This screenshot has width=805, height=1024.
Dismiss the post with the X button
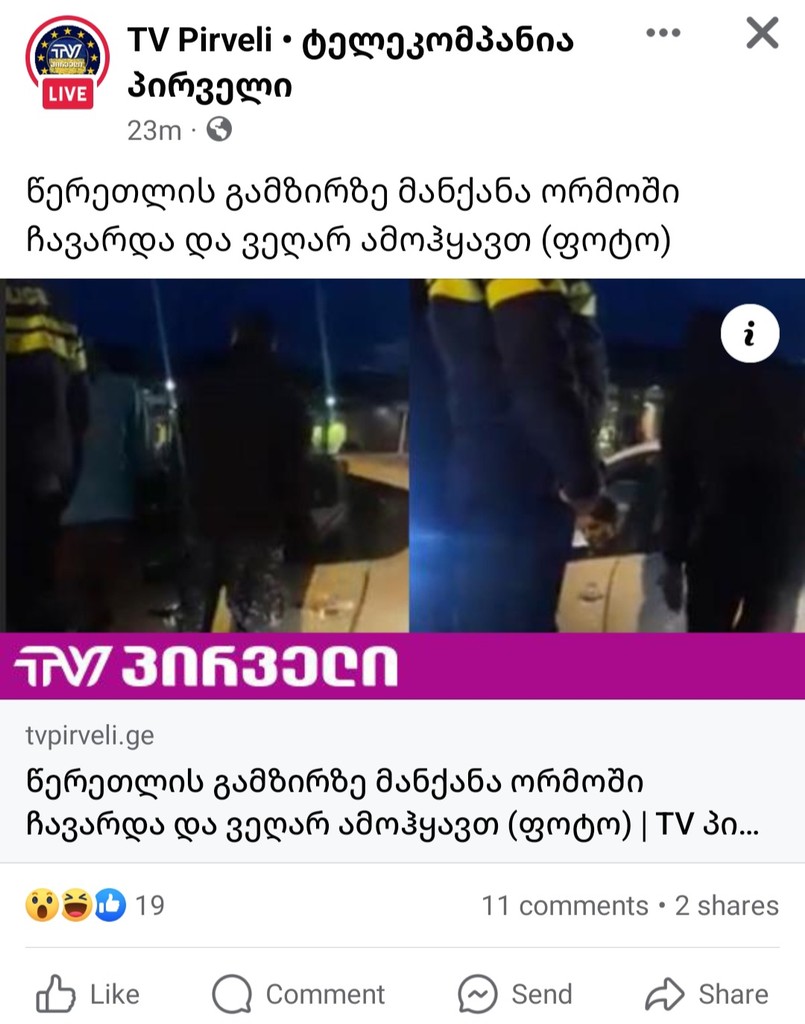[762, 33]
